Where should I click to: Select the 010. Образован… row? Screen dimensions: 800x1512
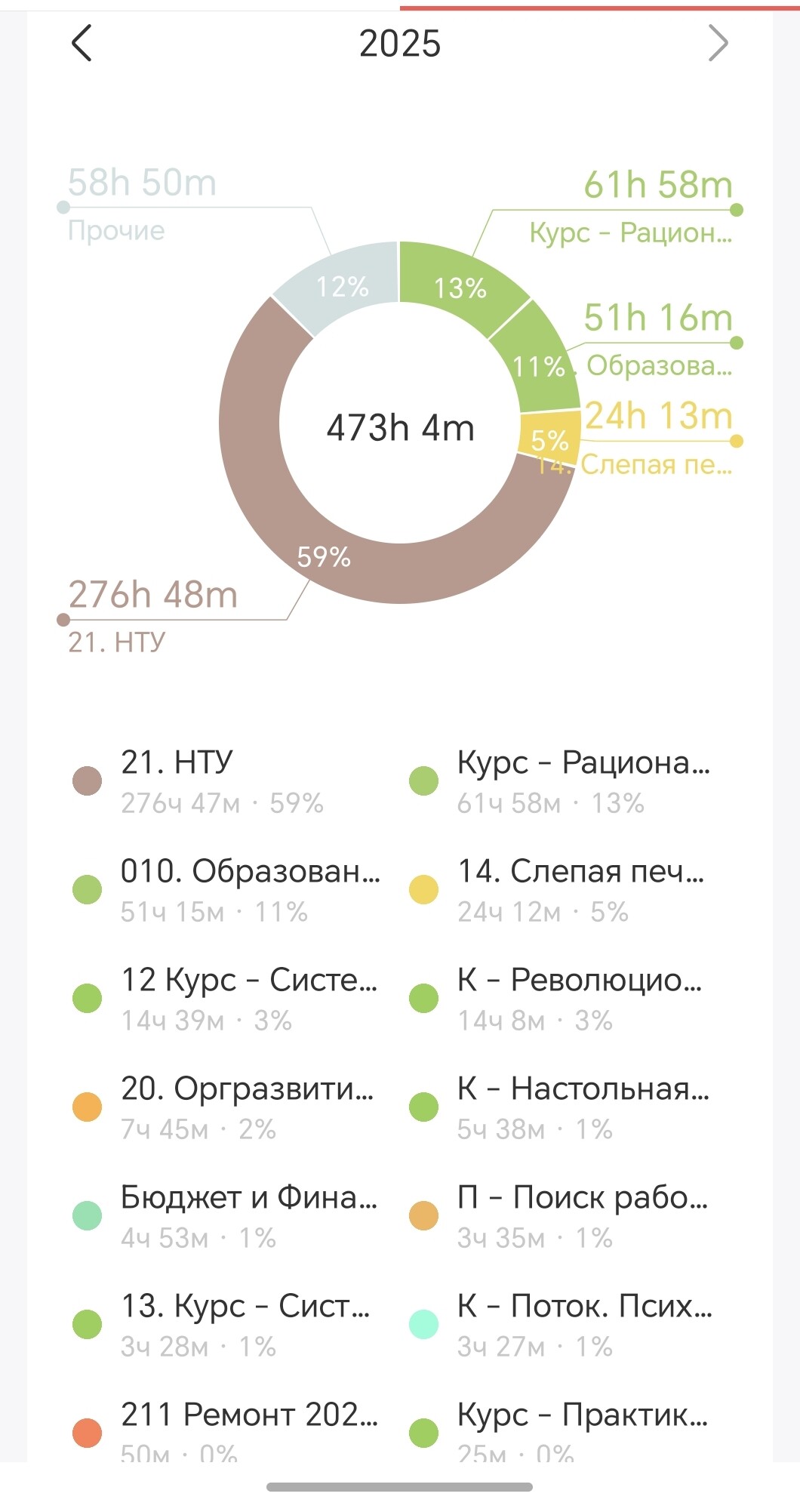point(226,890)
